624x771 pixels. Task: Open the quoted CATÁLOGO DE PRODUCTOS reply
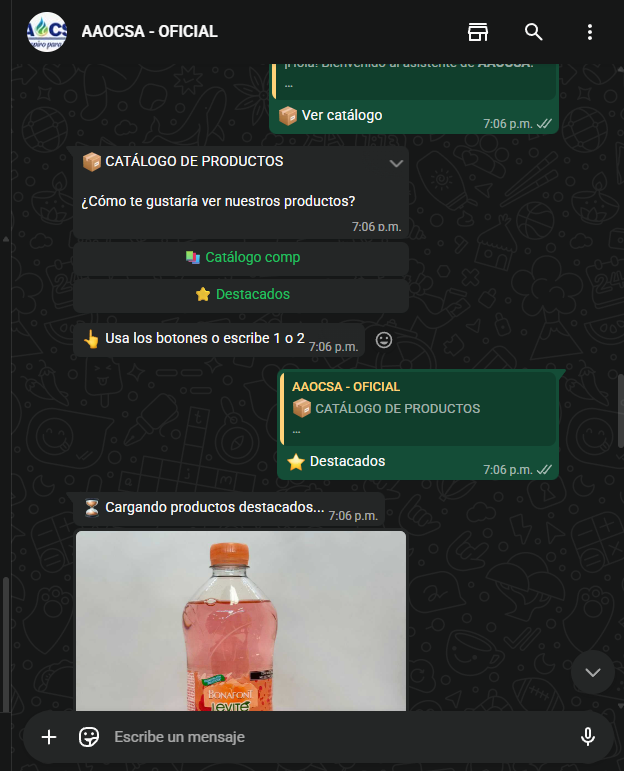click(x=418, y=409)
